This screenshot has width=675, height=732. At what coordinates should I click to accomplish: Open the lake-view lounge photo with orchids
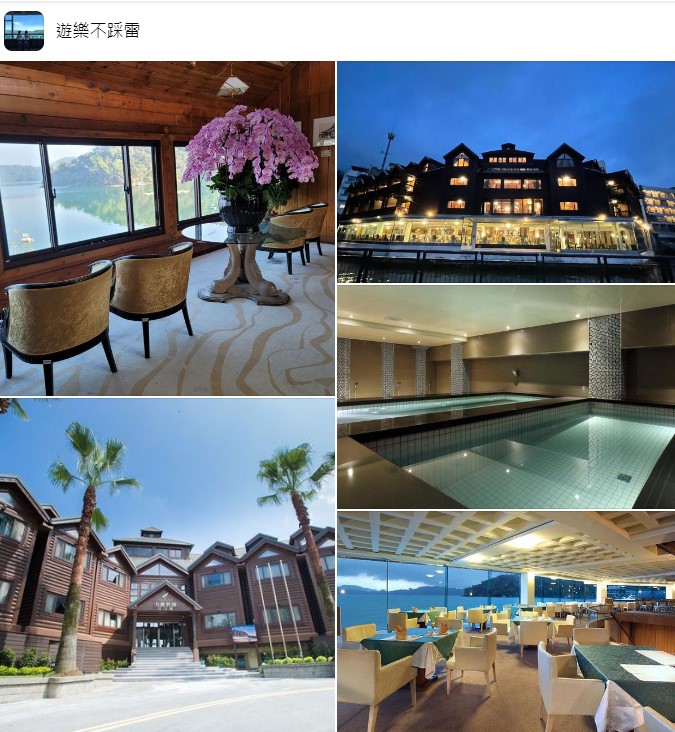point(167,228)
